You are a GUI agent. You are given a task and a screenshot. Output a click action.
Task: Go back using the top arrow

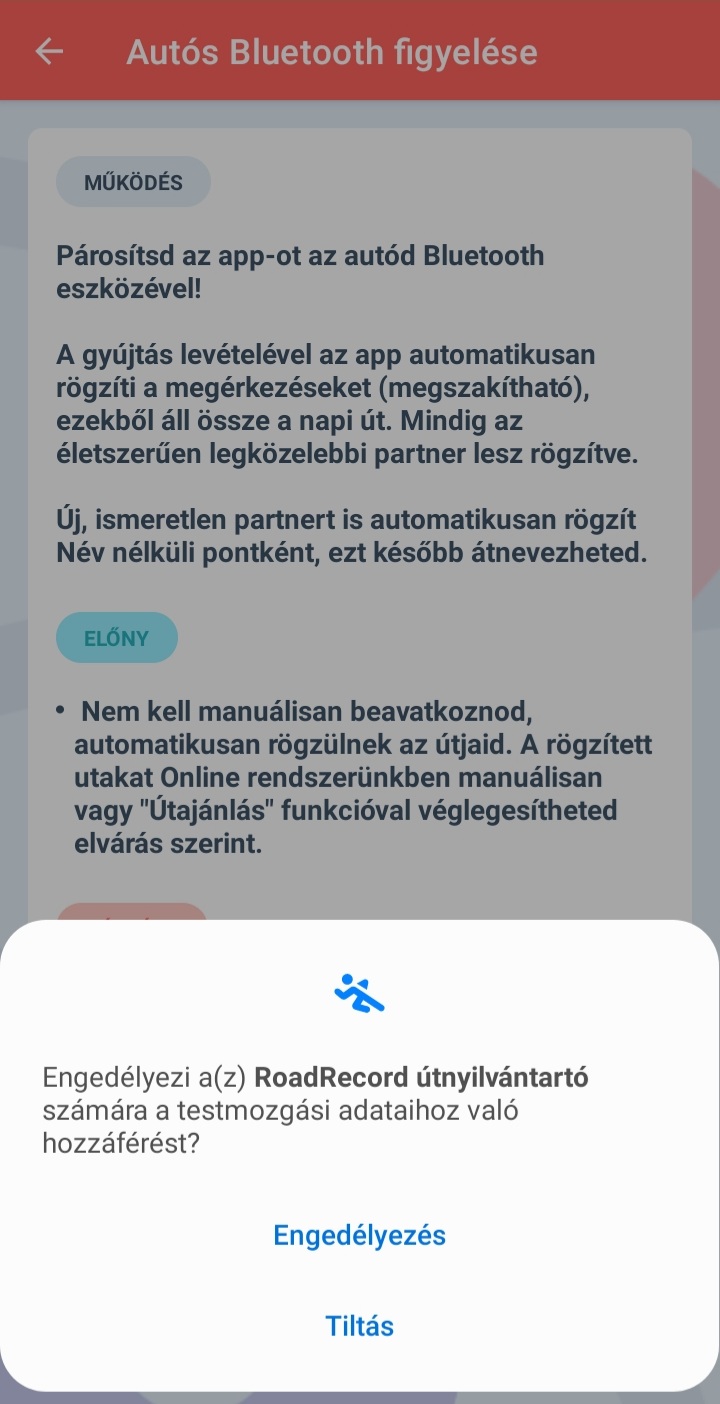[49, 52]
